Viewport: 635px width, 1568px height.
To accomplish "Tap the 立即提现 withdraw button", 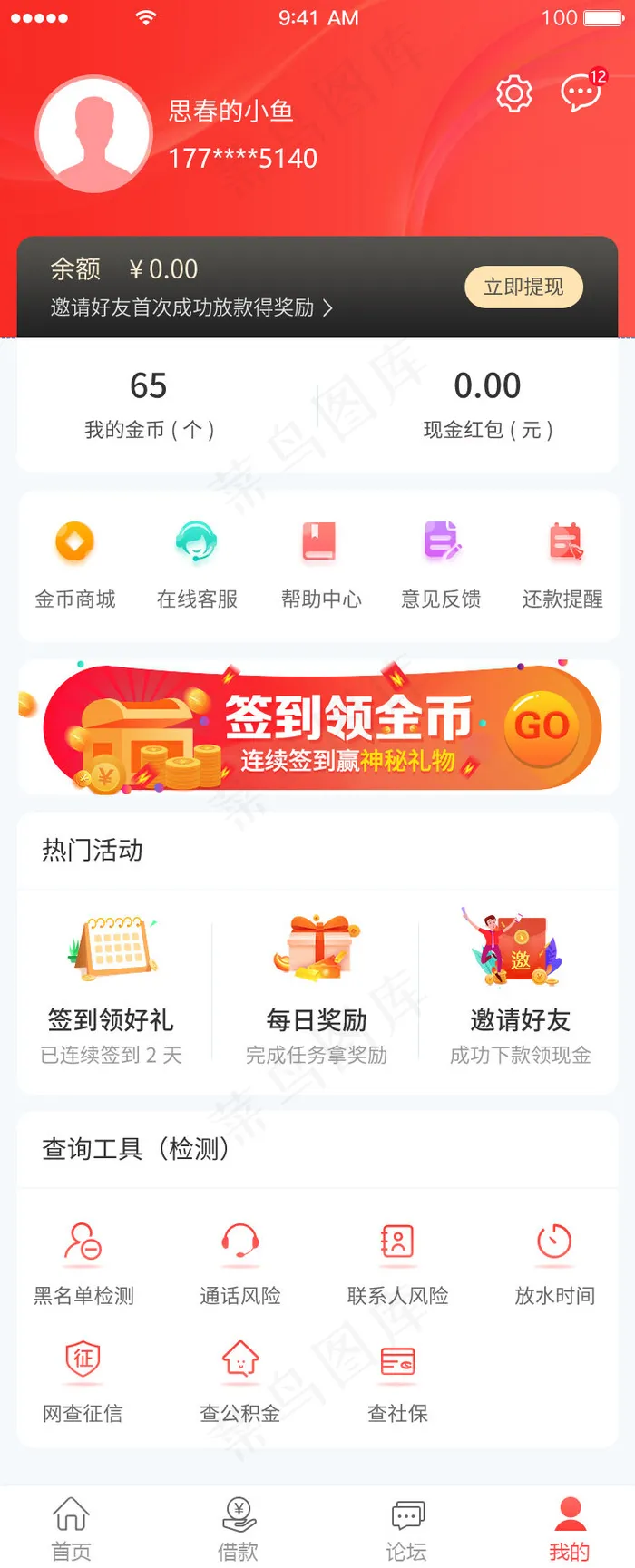I will pos(523,287).
